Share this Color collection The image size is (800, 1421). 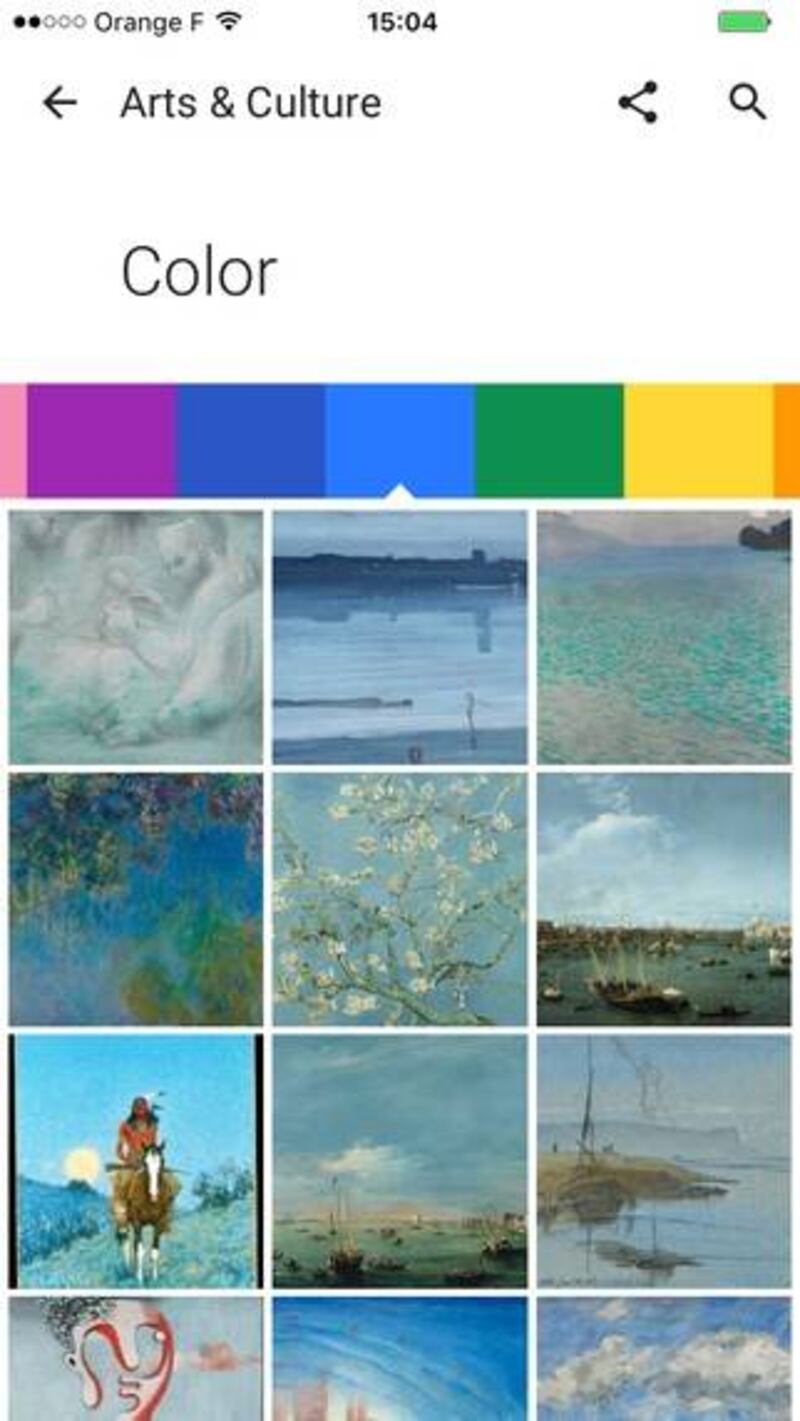point(637,102)
